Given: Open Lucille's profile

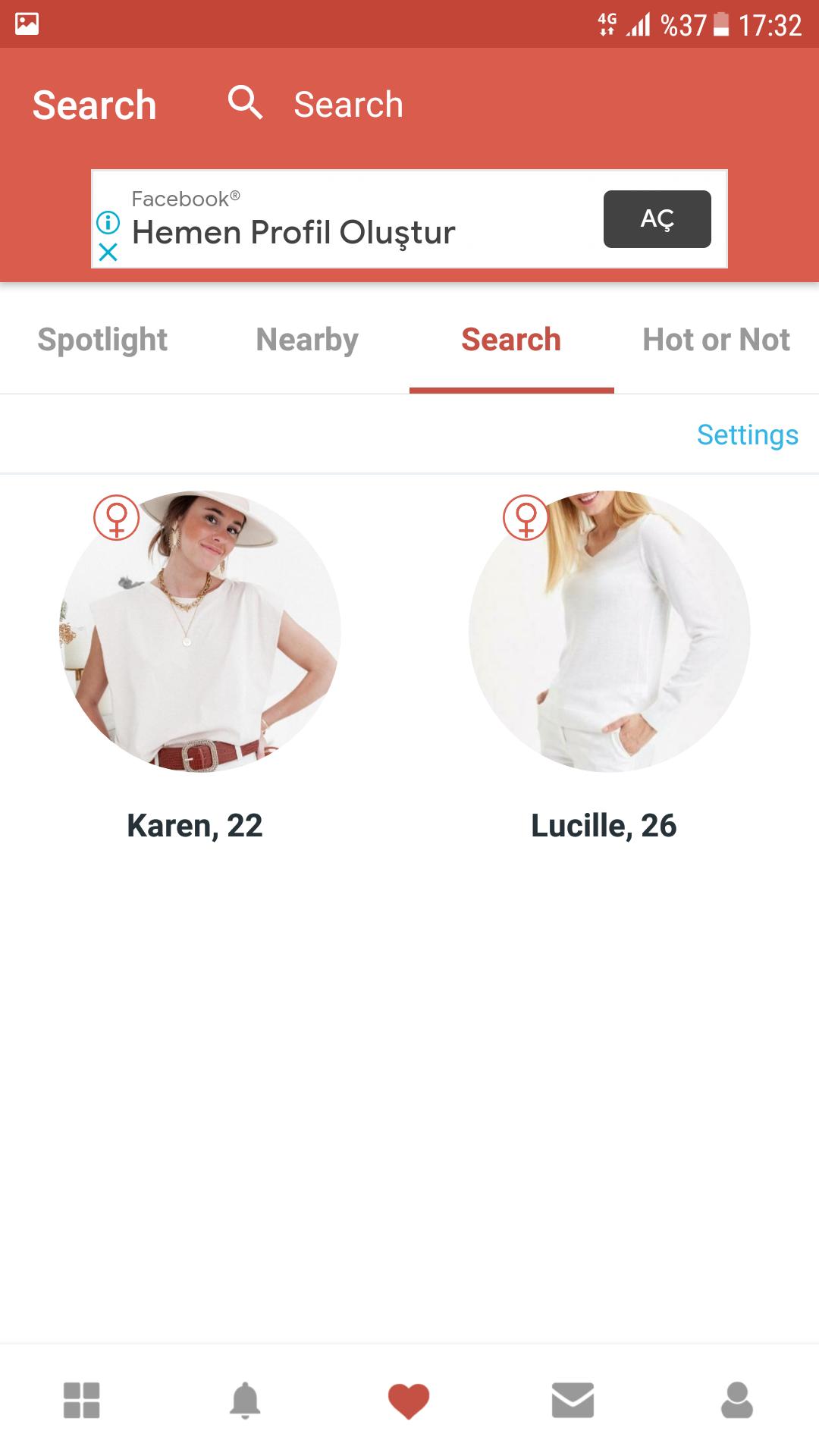Looking at the screenshot, I should [609, 632].
